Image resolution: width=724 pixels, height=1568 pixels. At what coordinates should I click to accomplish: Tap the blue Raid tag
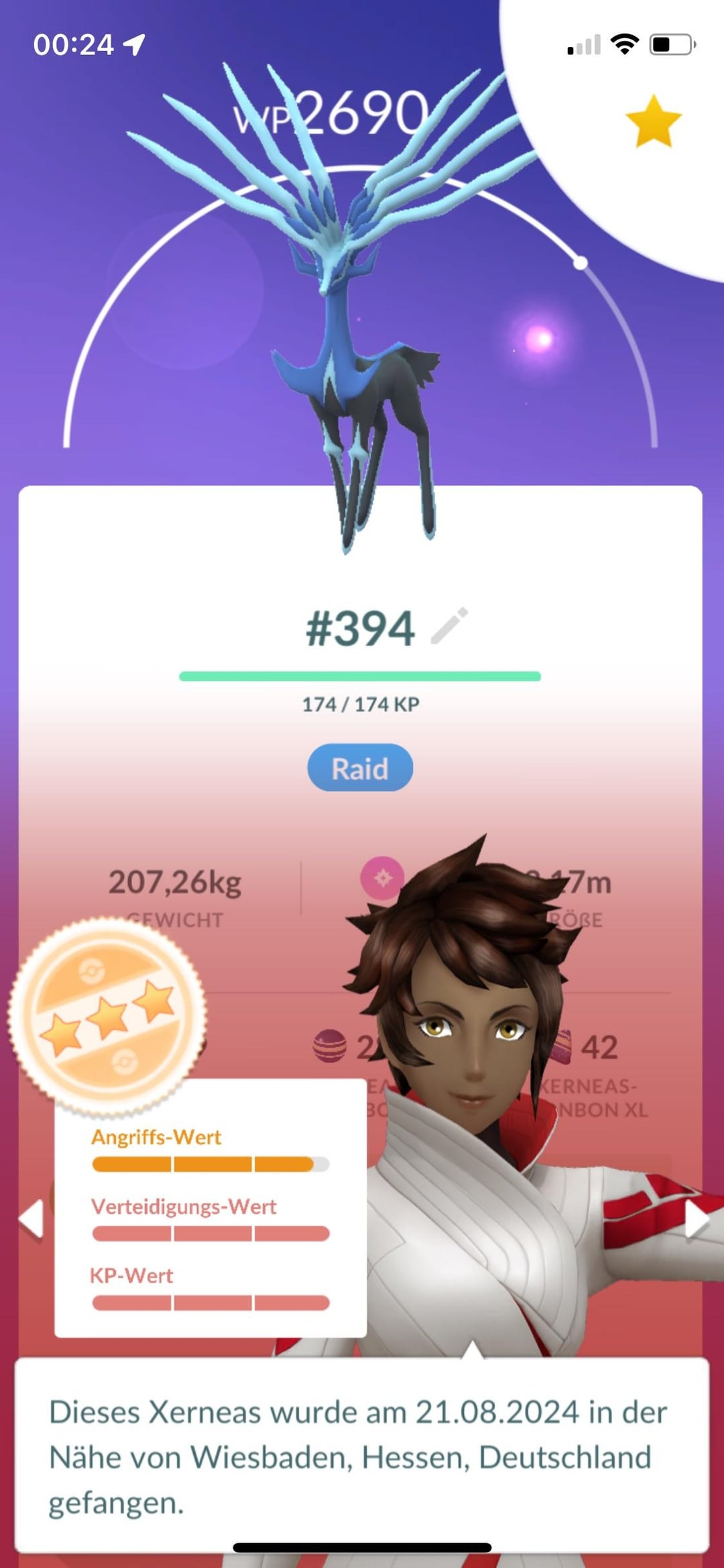pyautogui.click(x=360, y=768)
